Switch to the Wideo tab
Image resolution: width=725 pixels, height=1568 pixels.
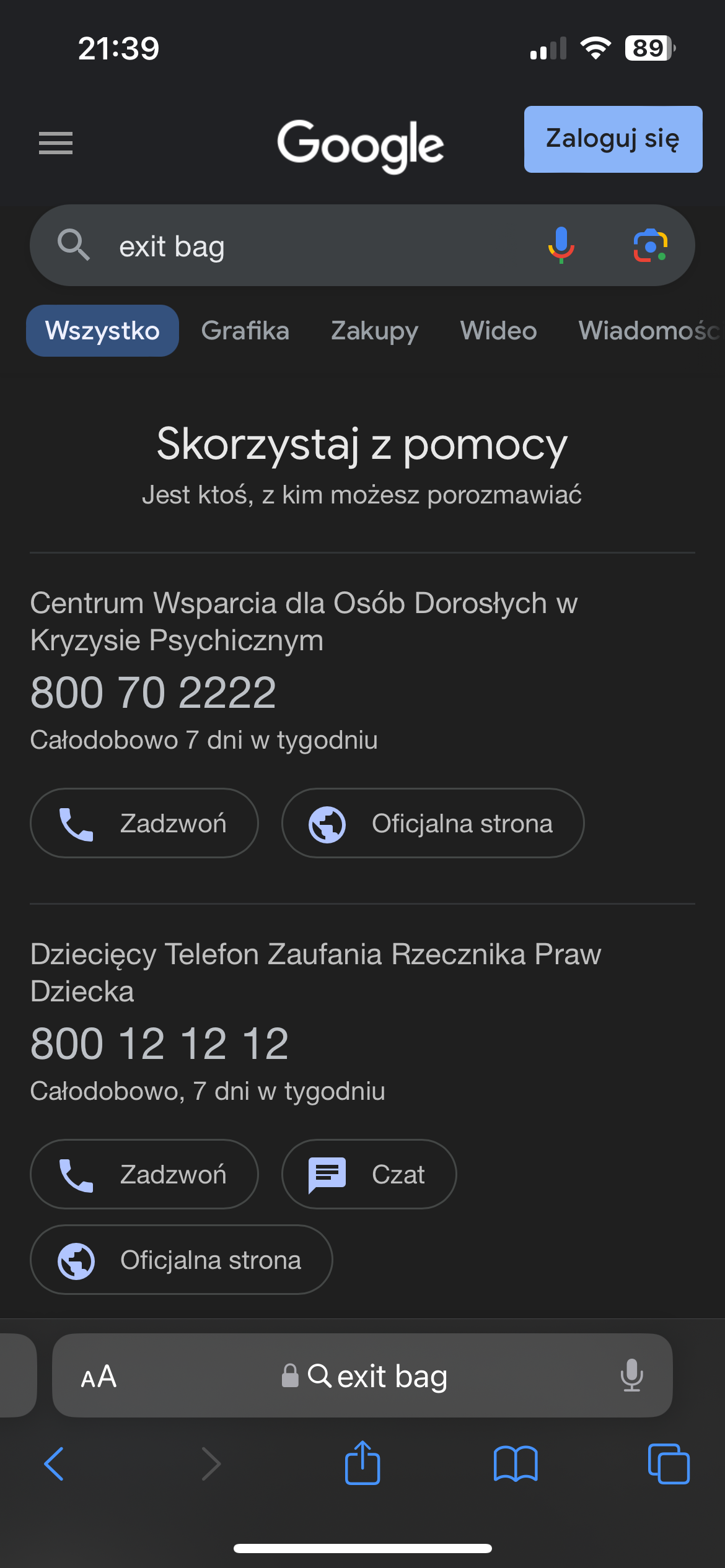coord(498,331)
